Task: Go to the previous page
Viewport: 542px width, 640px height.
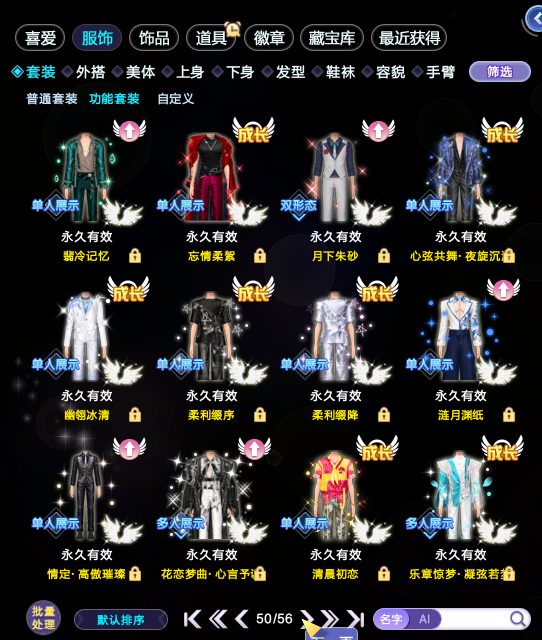Action: pos(242,619)
